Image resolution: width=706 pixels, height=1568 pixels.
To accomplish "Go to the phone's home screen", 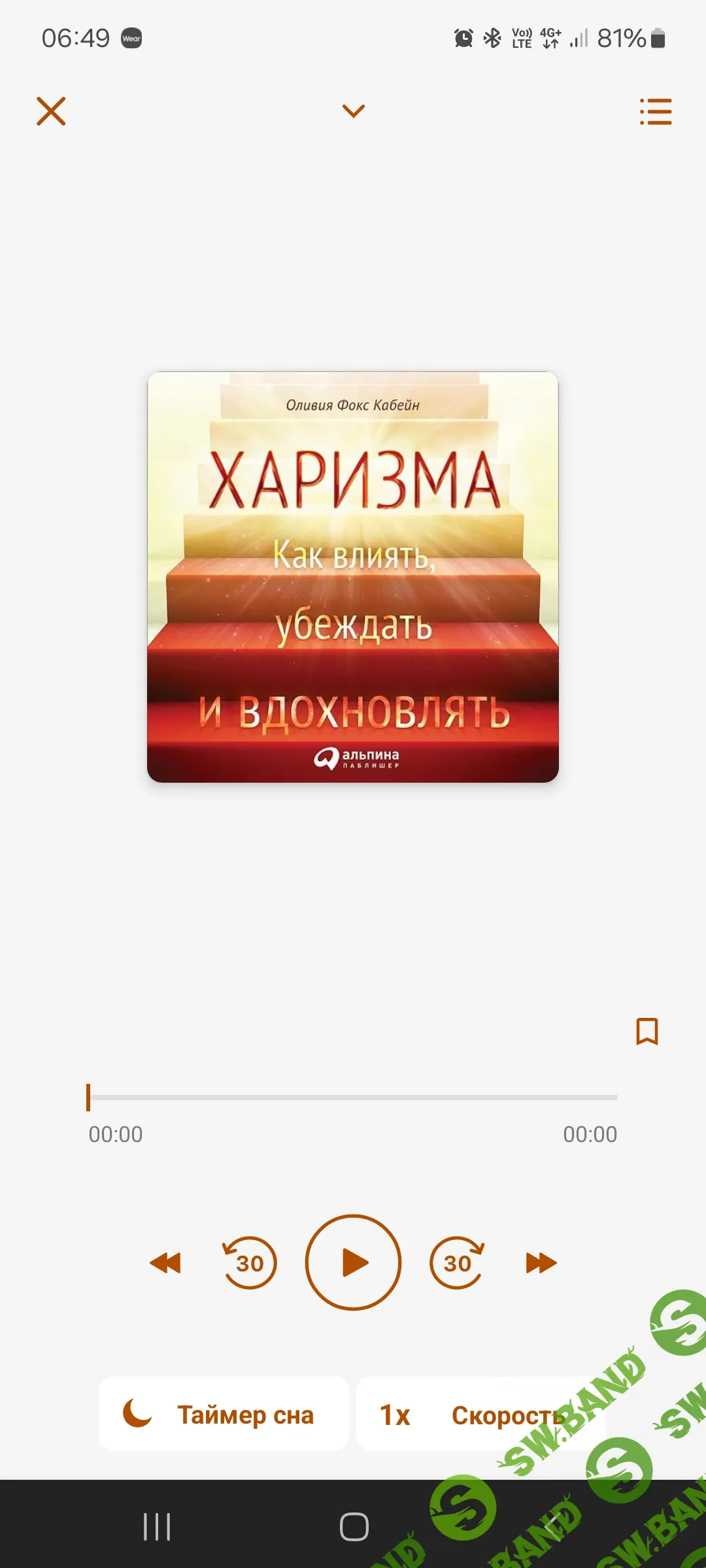I will click(354, 1527).
